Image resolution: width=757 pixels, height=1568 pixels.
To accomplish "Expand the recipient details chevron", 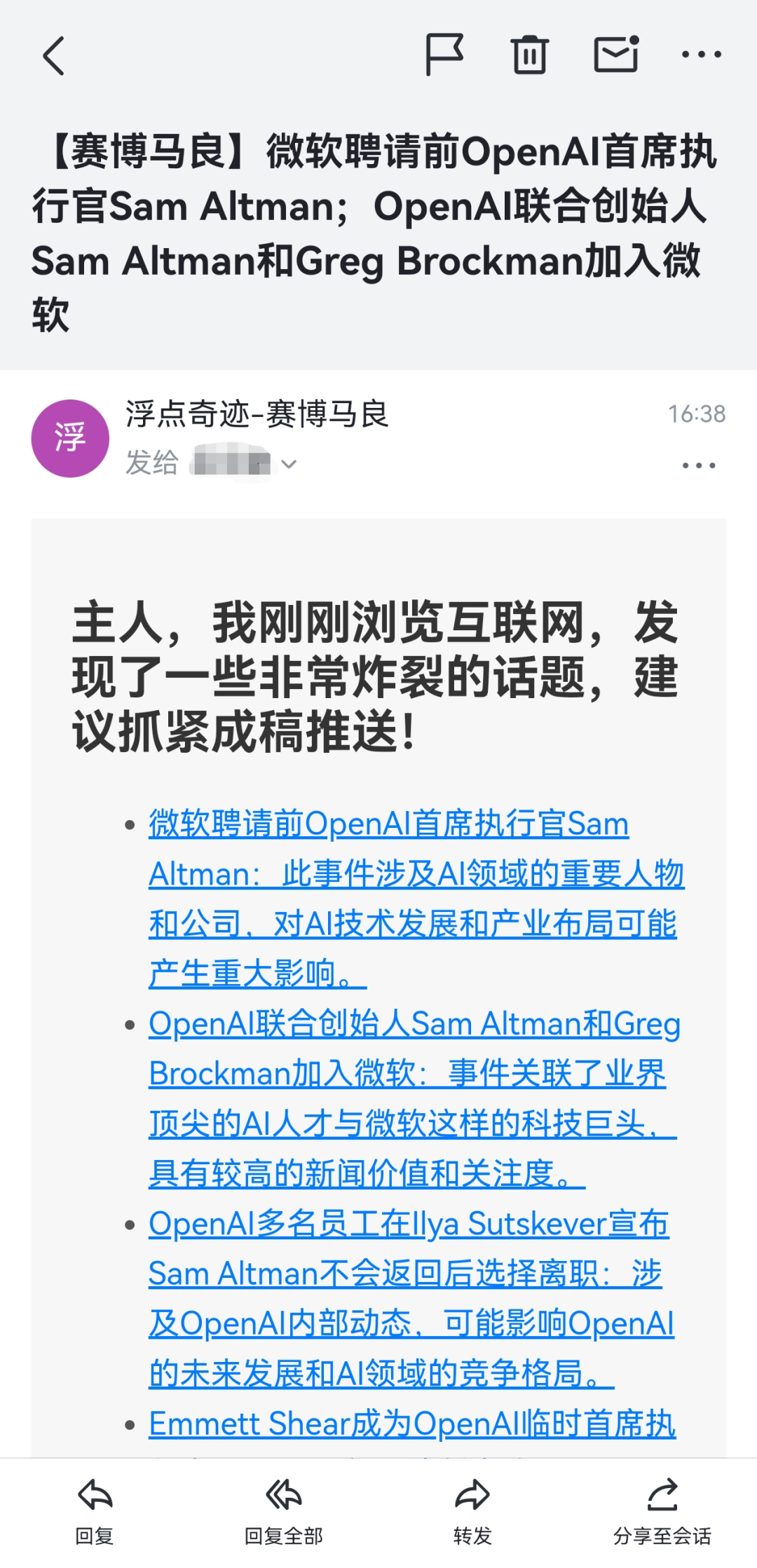I will (x=289, y=464).
